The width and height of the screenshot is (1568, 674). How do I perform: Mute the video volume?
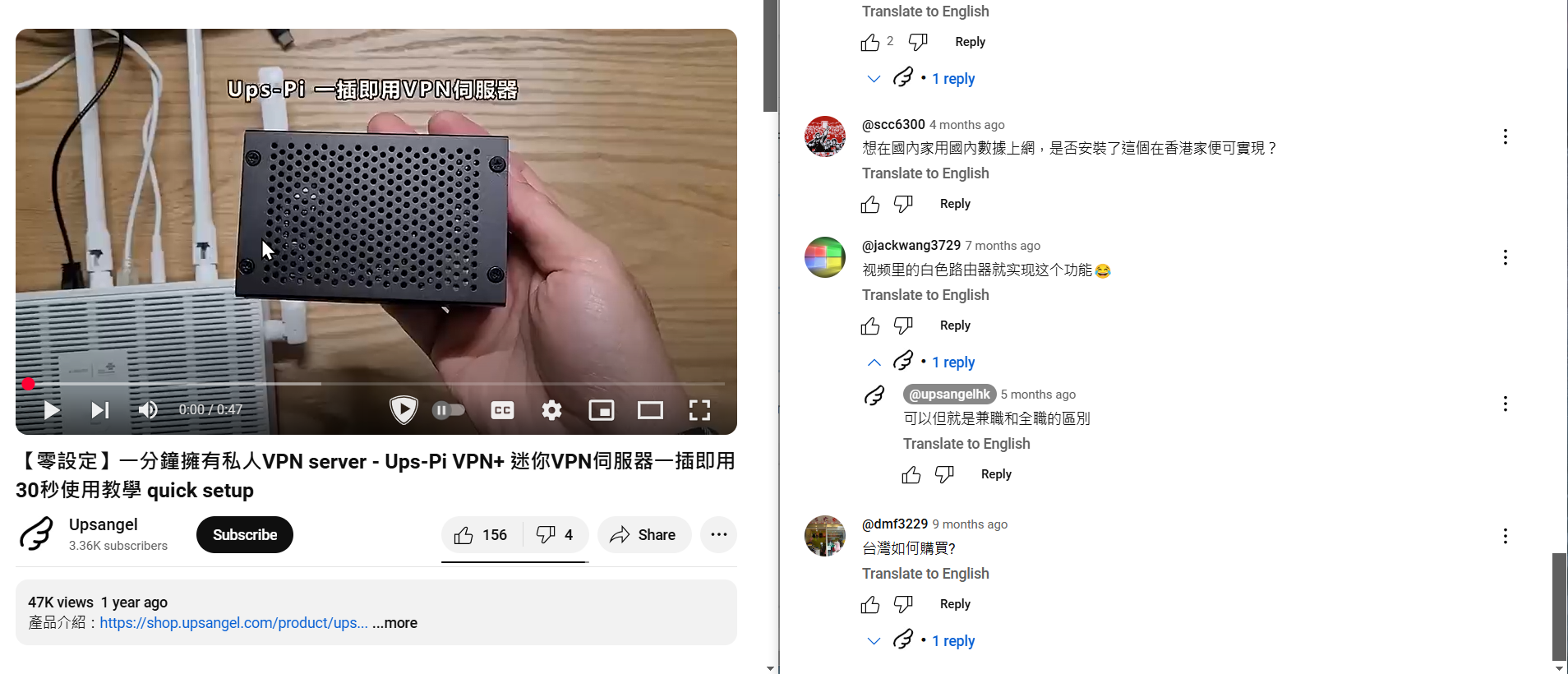pos(148,410)
